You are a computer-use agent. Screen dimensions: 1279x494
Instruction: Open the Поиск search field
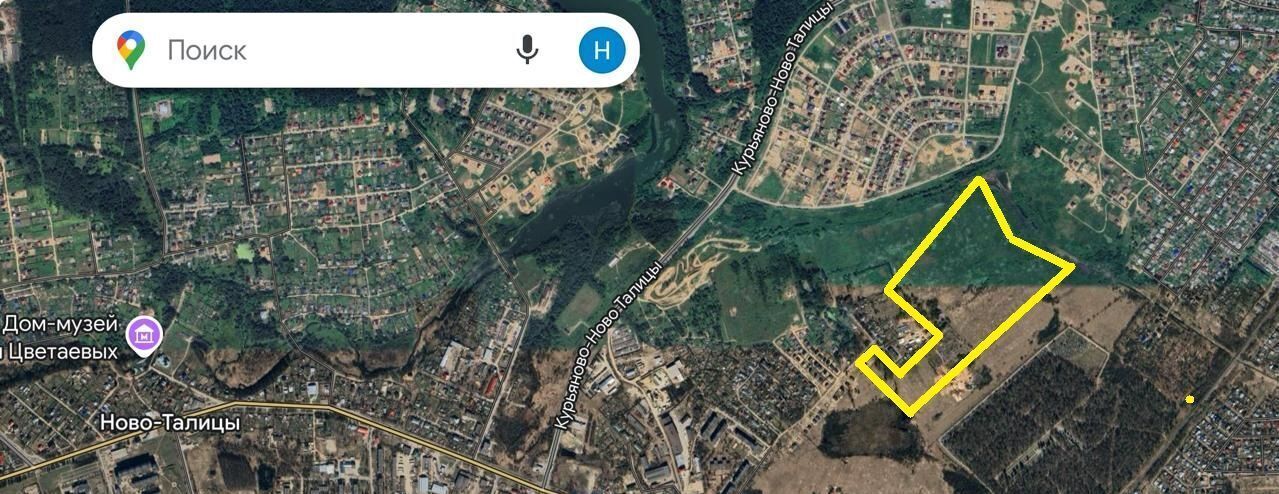(x=320, y=50)
